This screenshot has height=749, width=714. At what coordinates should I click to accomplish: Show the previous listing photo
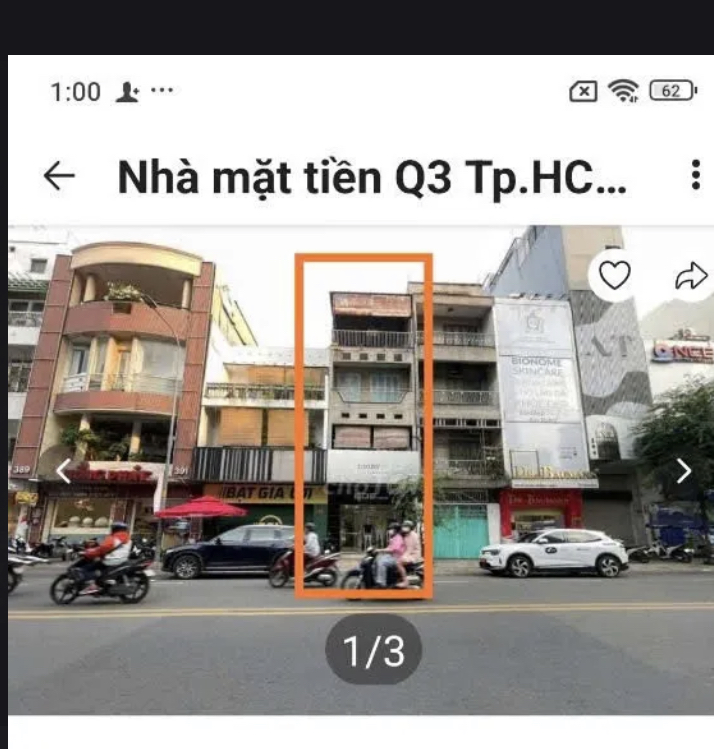(62, 470)
